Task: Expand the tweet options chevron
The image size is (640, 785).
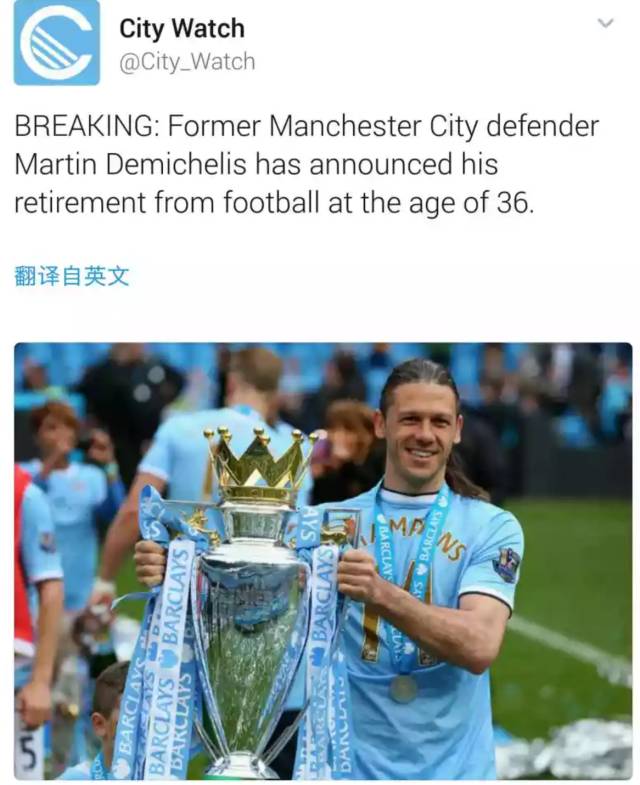Action: click(x=604, y=24)
